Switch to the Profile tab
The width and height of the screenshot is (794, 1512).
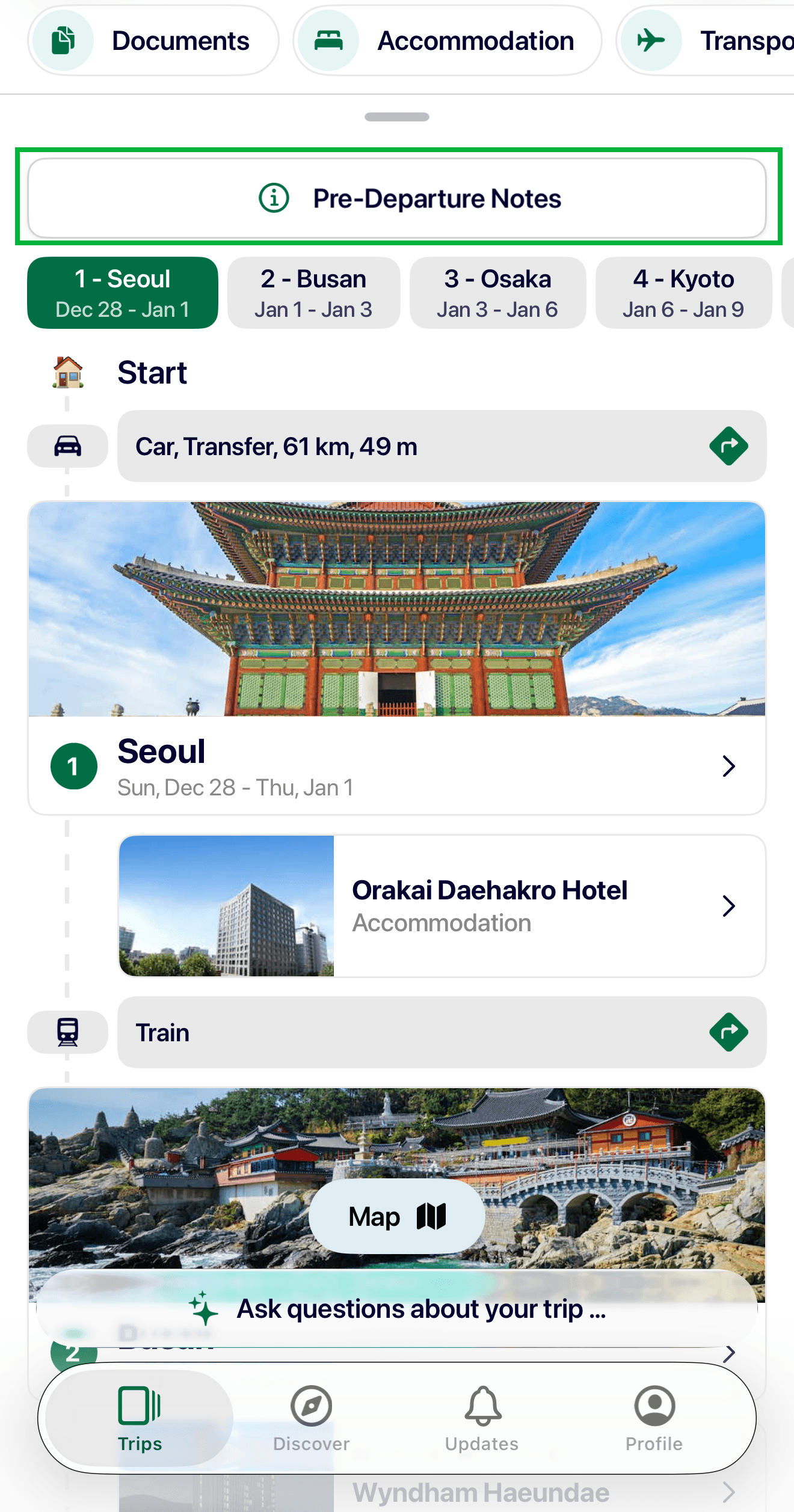pyautogui.click(x=654, y=1418)
